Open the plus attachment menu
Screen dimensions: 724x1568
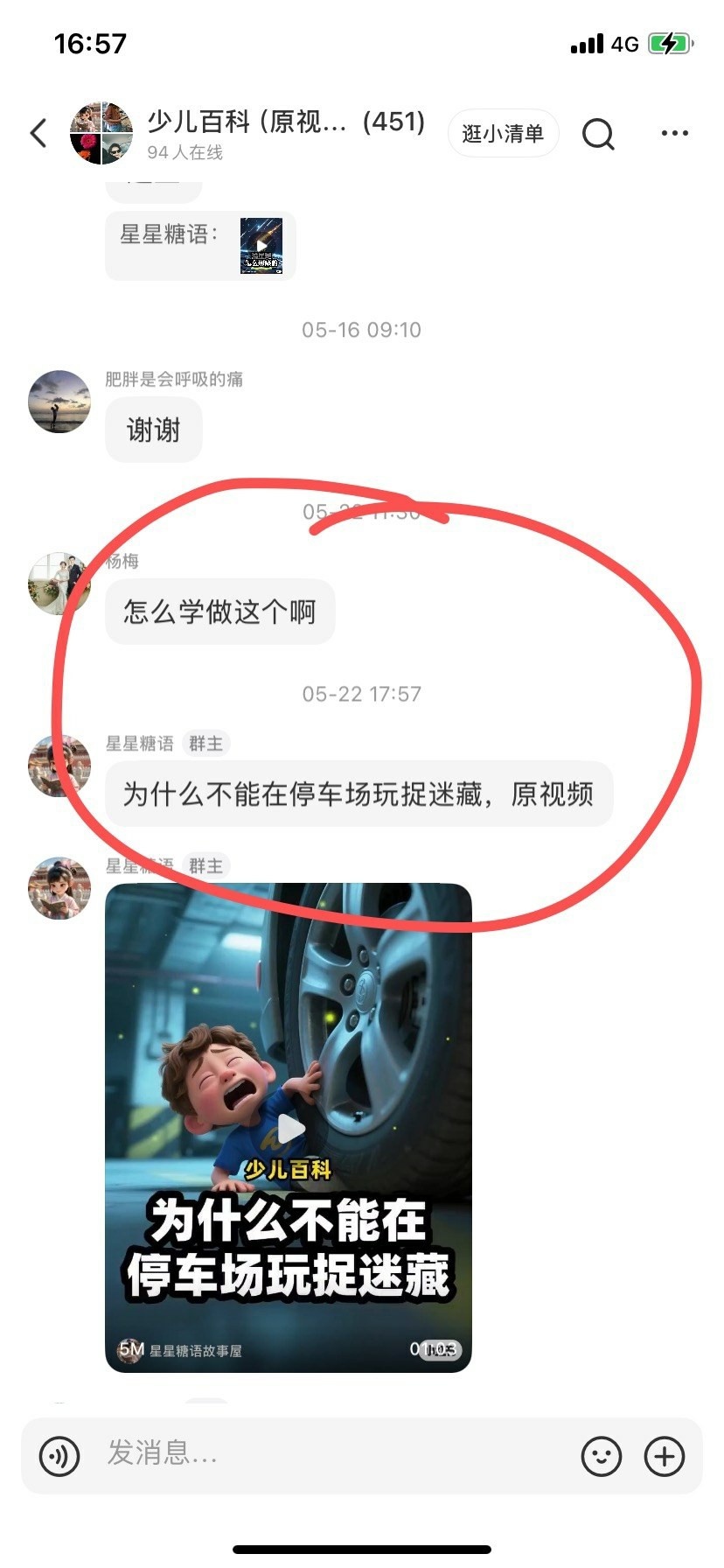665,1456
